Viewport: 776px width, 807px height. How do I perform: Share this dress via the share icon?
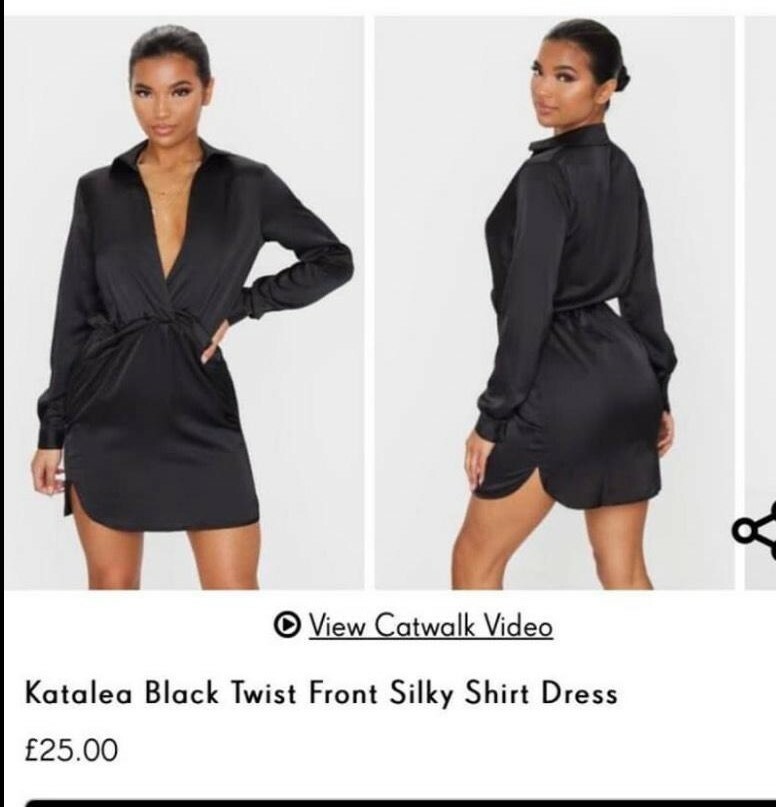758,531
